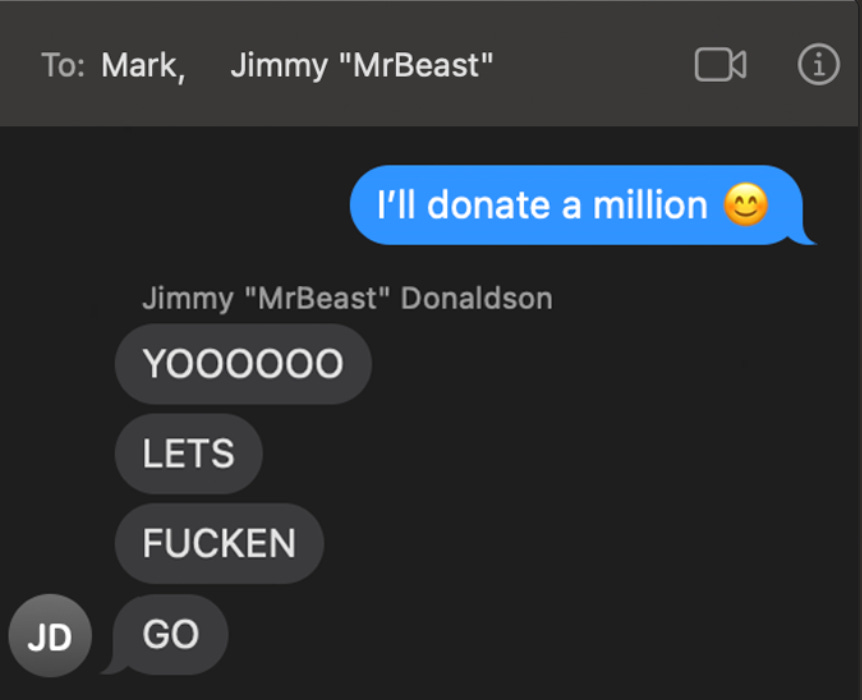Select the Mark recipient in the To field
The width and height of the screenshot is (862, 700).
tap(141, 67)
